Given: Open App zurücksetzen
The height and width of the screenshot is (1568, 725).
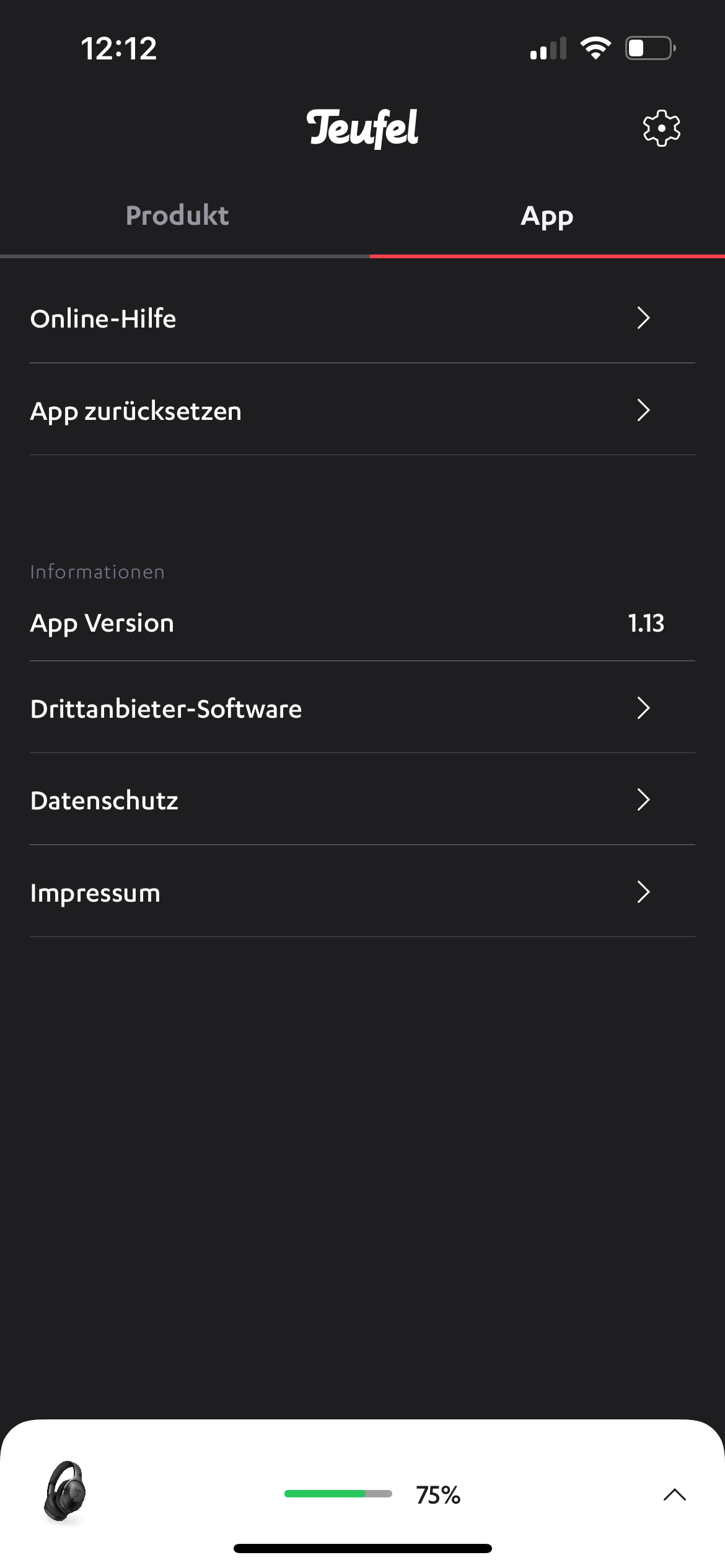Looking at the screenshot, I should click(362, 411).
